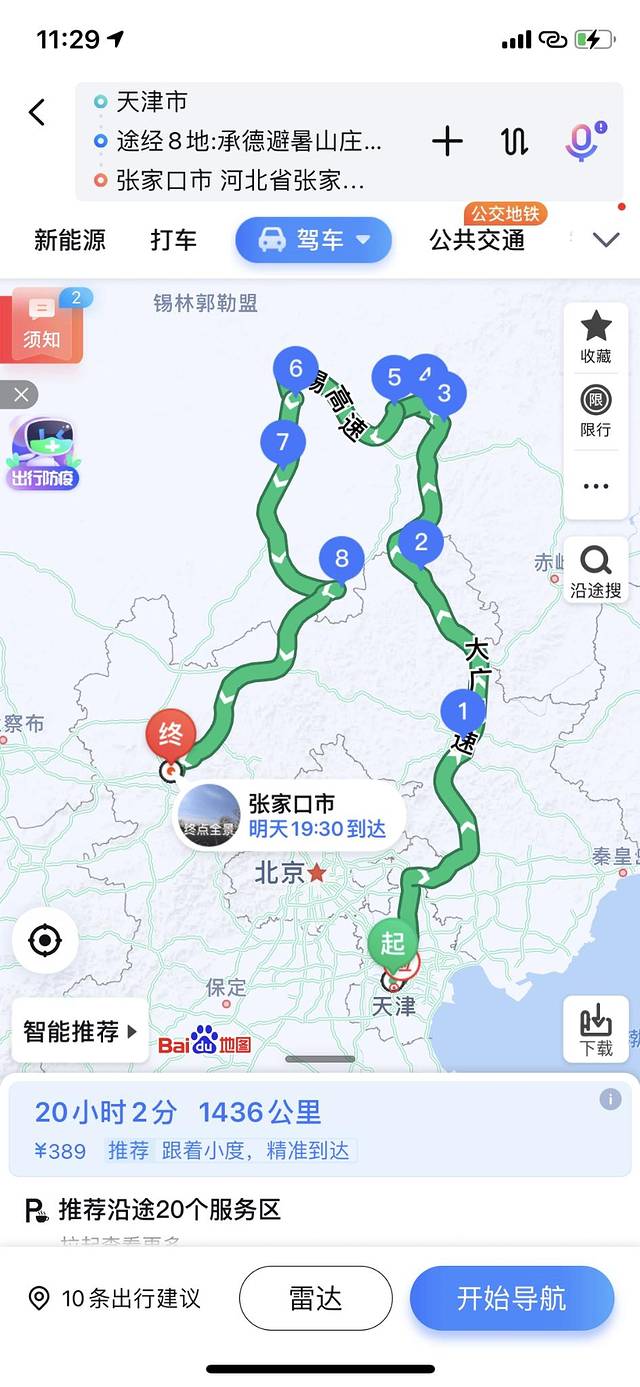The width and height of the screenshot is (640, 1387).
Task: Activate the voice input microphone
Action: click(x=581, y=142)
